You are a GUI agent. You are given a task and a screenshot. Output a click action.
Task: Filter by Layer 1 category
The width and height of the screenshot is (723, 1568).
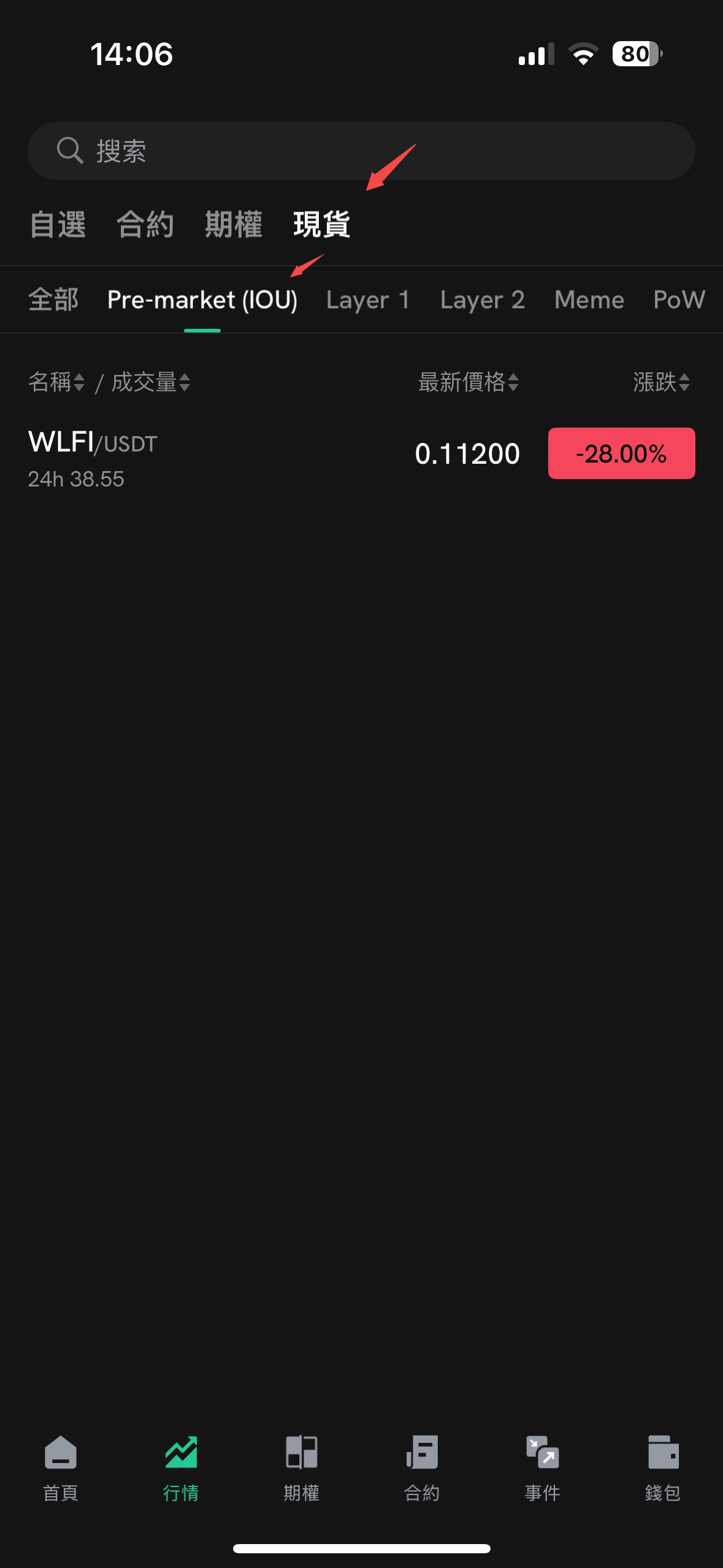[x=368, y=300]
